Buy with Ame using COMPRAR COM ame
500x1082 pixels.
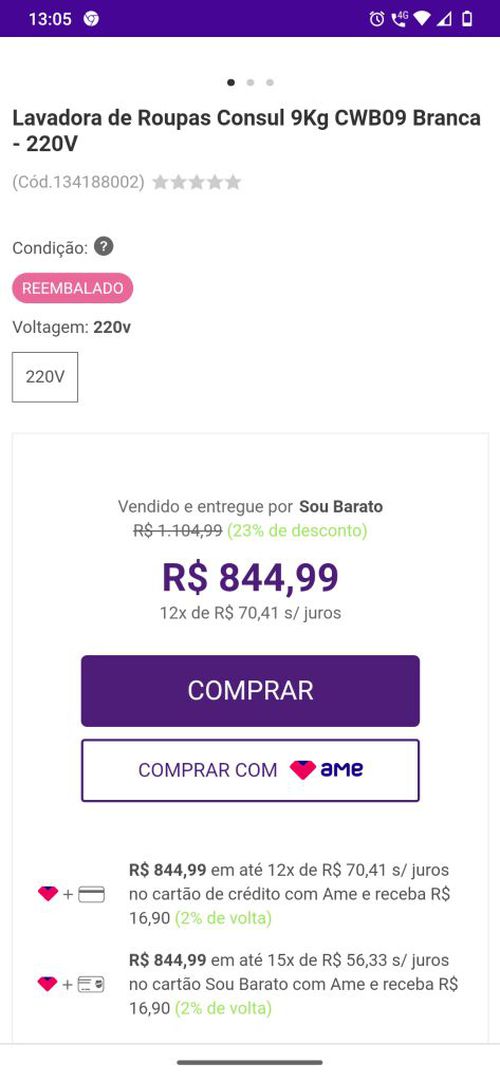(250, 770)
